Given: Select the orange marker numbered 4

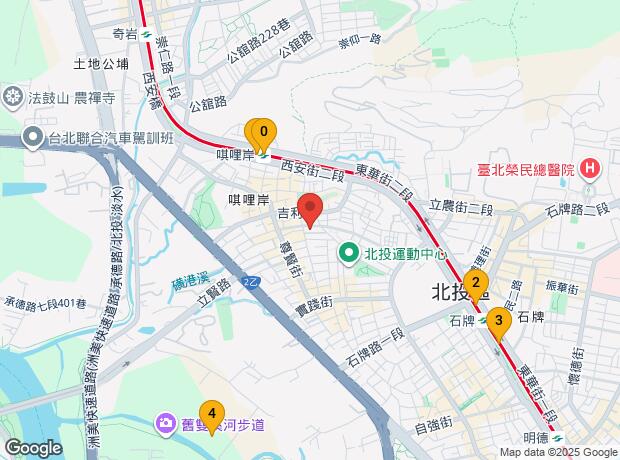Looking at the screenshot, I should pos(211,412).
